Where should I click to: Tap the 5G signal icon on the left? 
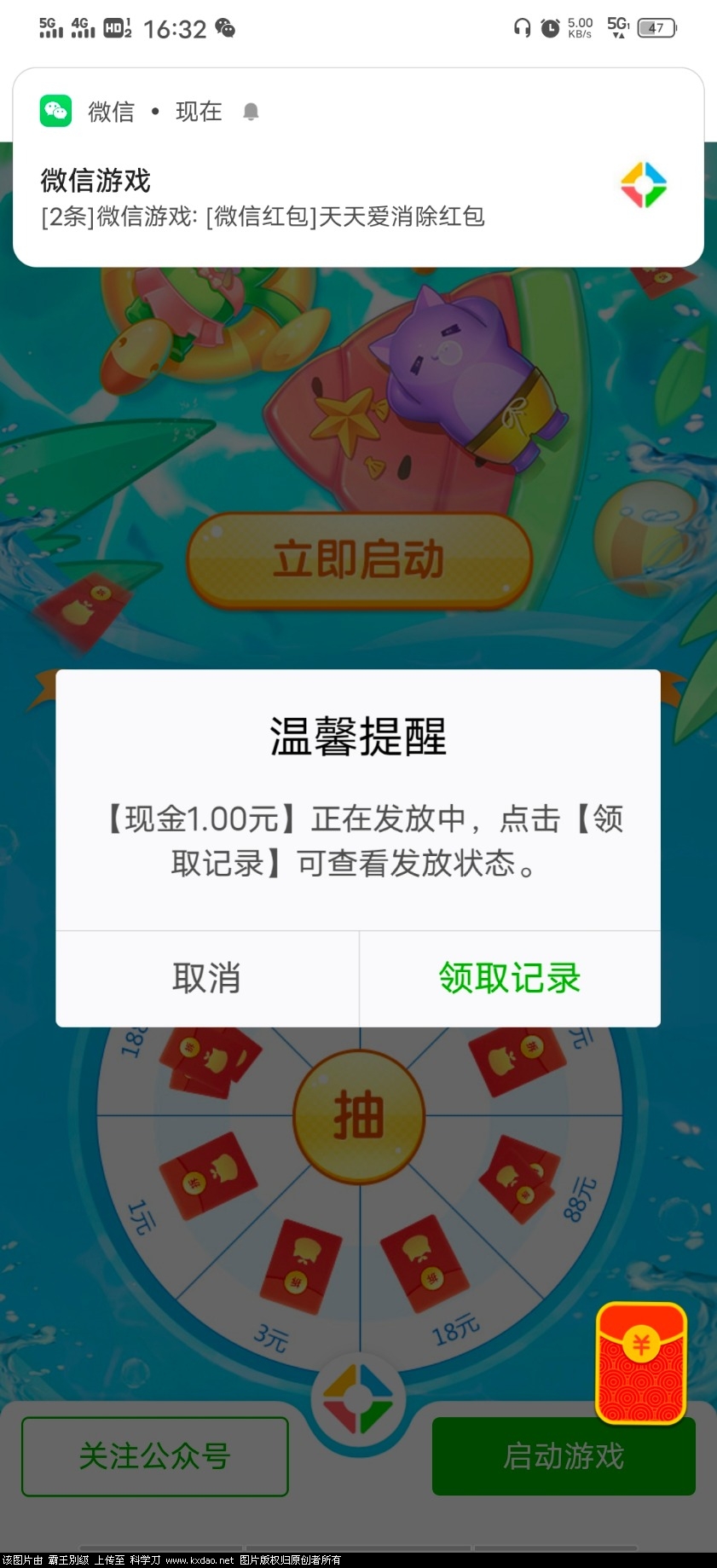point(50,27)
